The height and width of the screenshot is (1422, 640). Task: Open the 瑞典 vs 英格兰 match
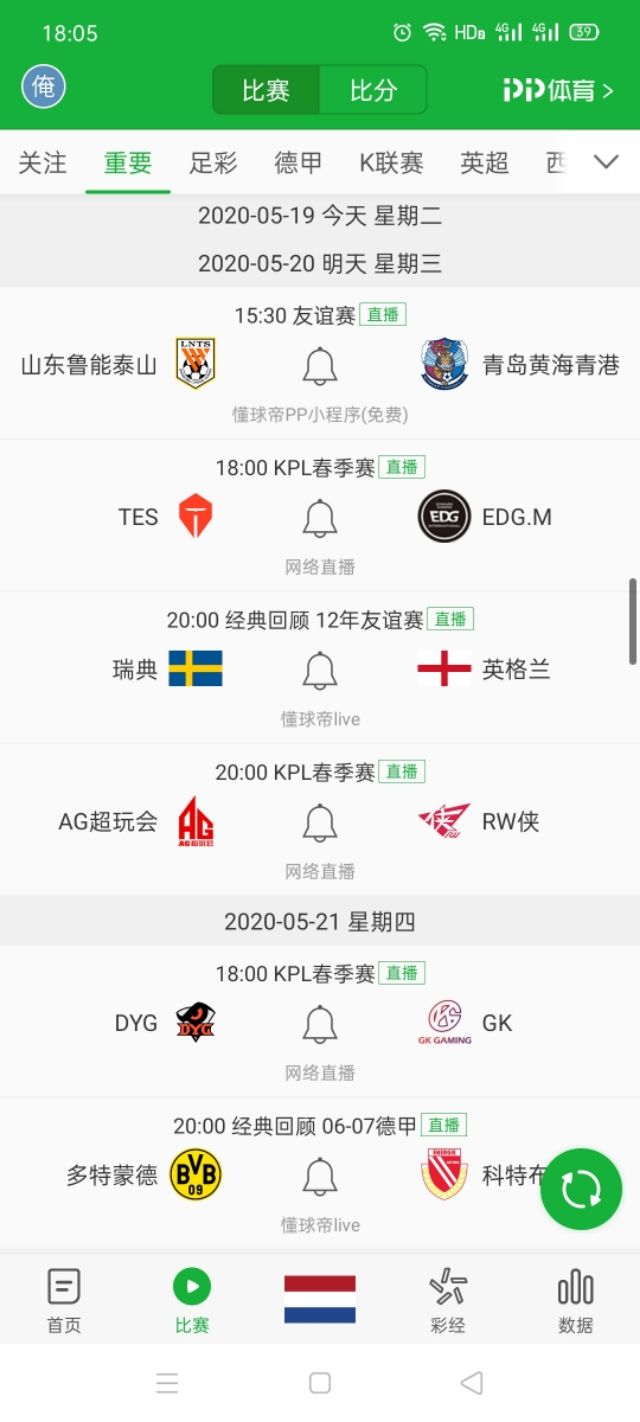[x=320, y=668]
